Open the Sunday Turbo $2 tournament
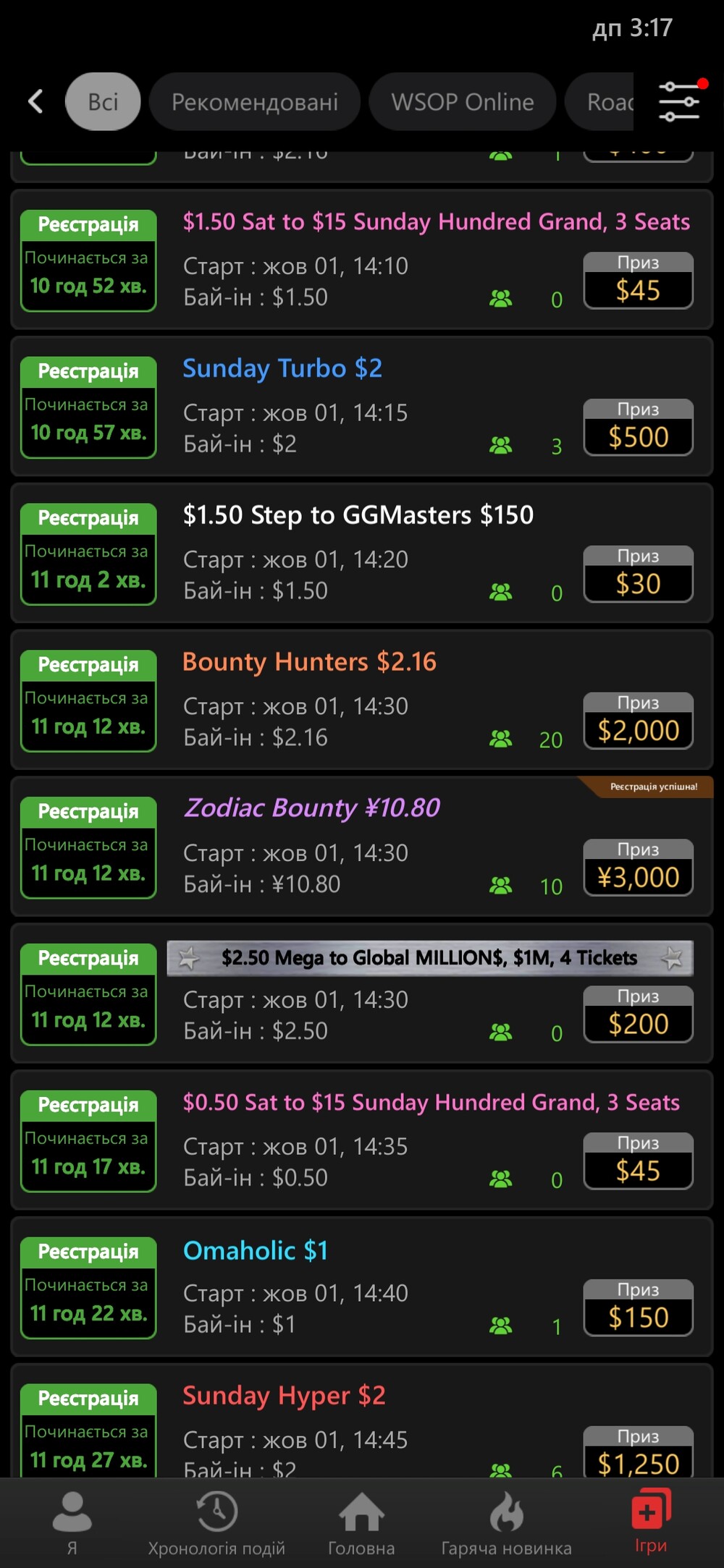Image resolution: width=724 pixels, height=1568 pixels. click(362, 407)
